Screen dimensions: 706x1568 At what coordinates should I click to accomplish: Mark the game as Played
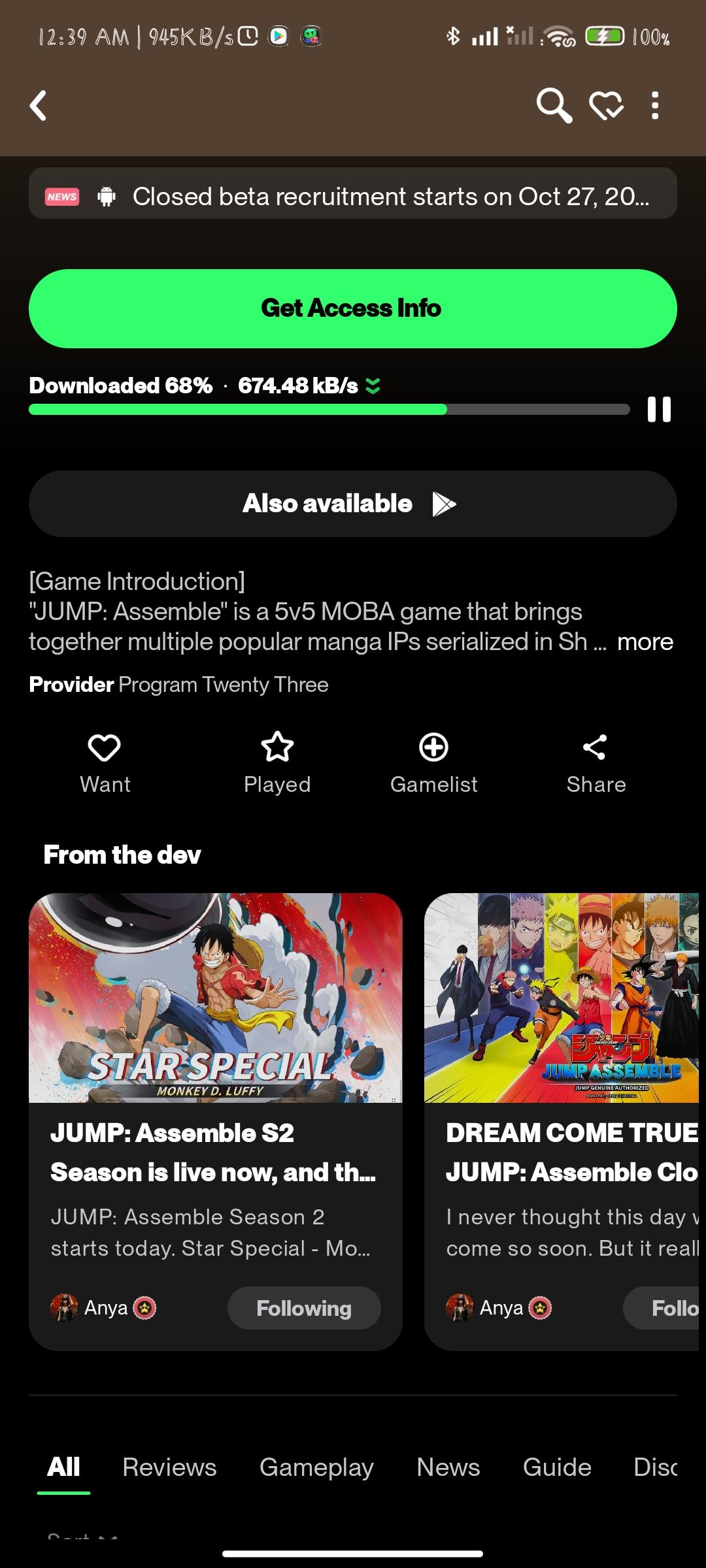pos(277,763)
